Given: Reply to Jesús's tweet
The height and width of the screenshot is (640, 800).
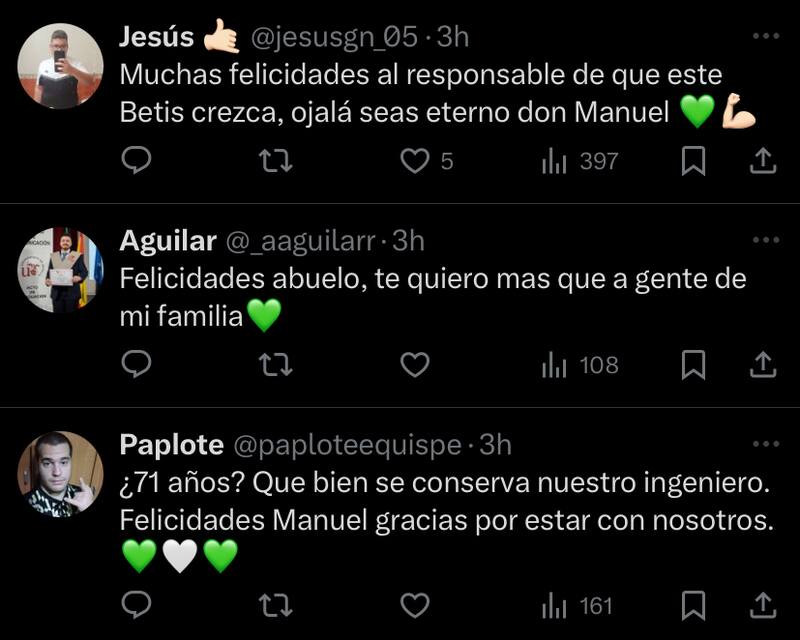Looking at the screenshot, I should pyautogui.click(x=136, y=161).
